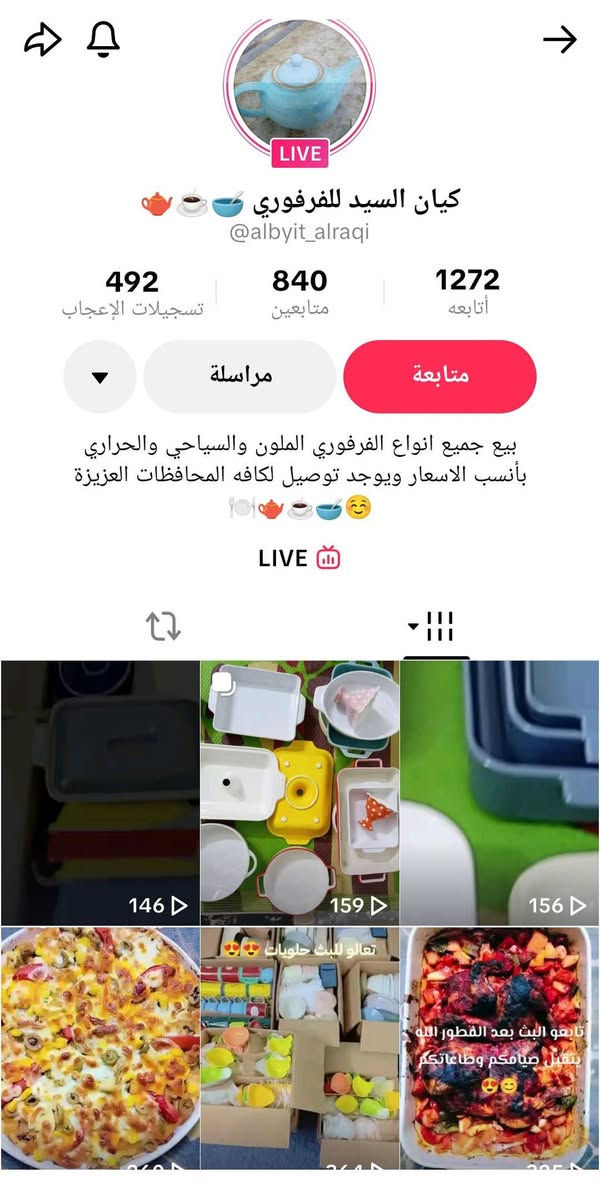Switch to the videos grid tab

[436, 627]
